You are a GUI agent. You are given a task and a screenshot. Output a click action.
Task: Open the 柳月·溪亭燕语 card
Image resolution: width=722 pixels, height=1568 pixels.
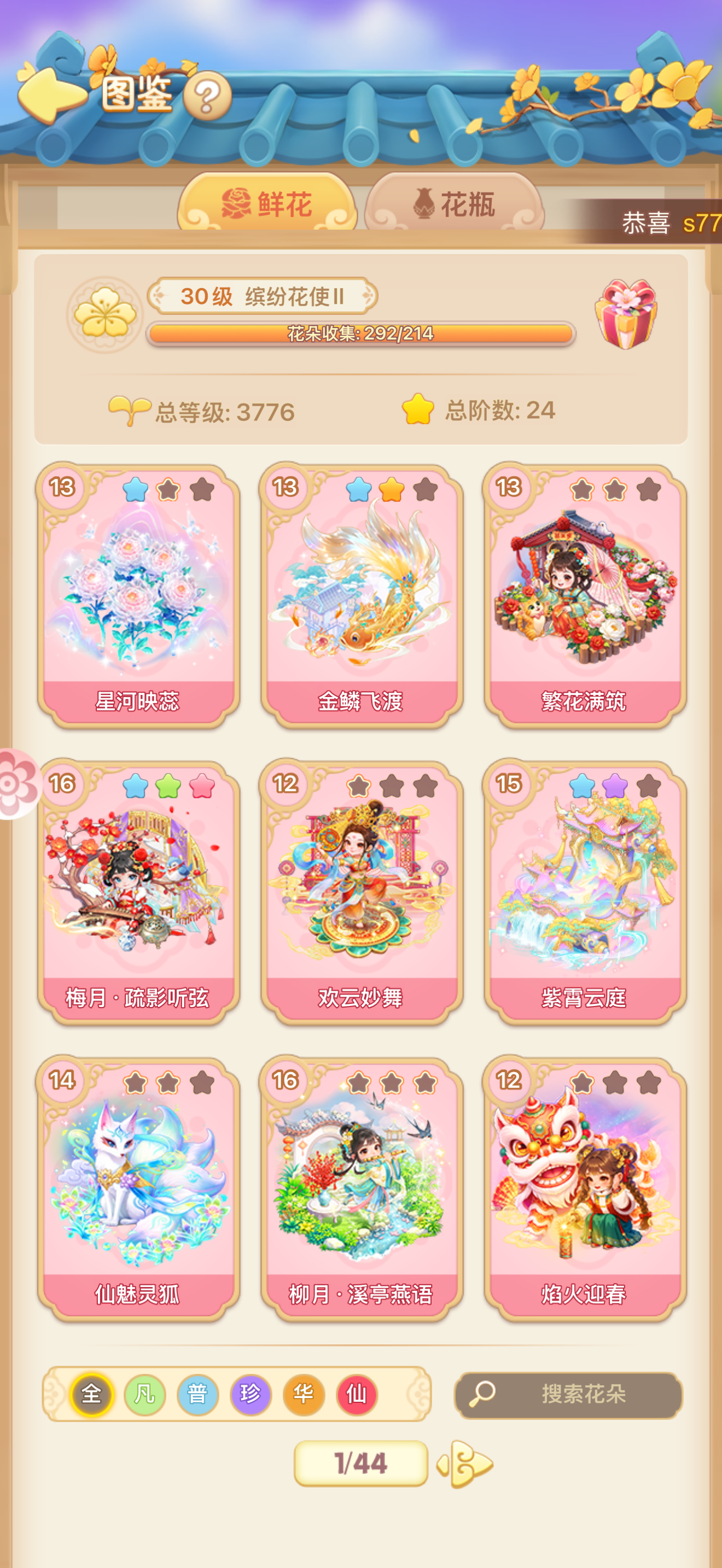[x=361, y=1188]
